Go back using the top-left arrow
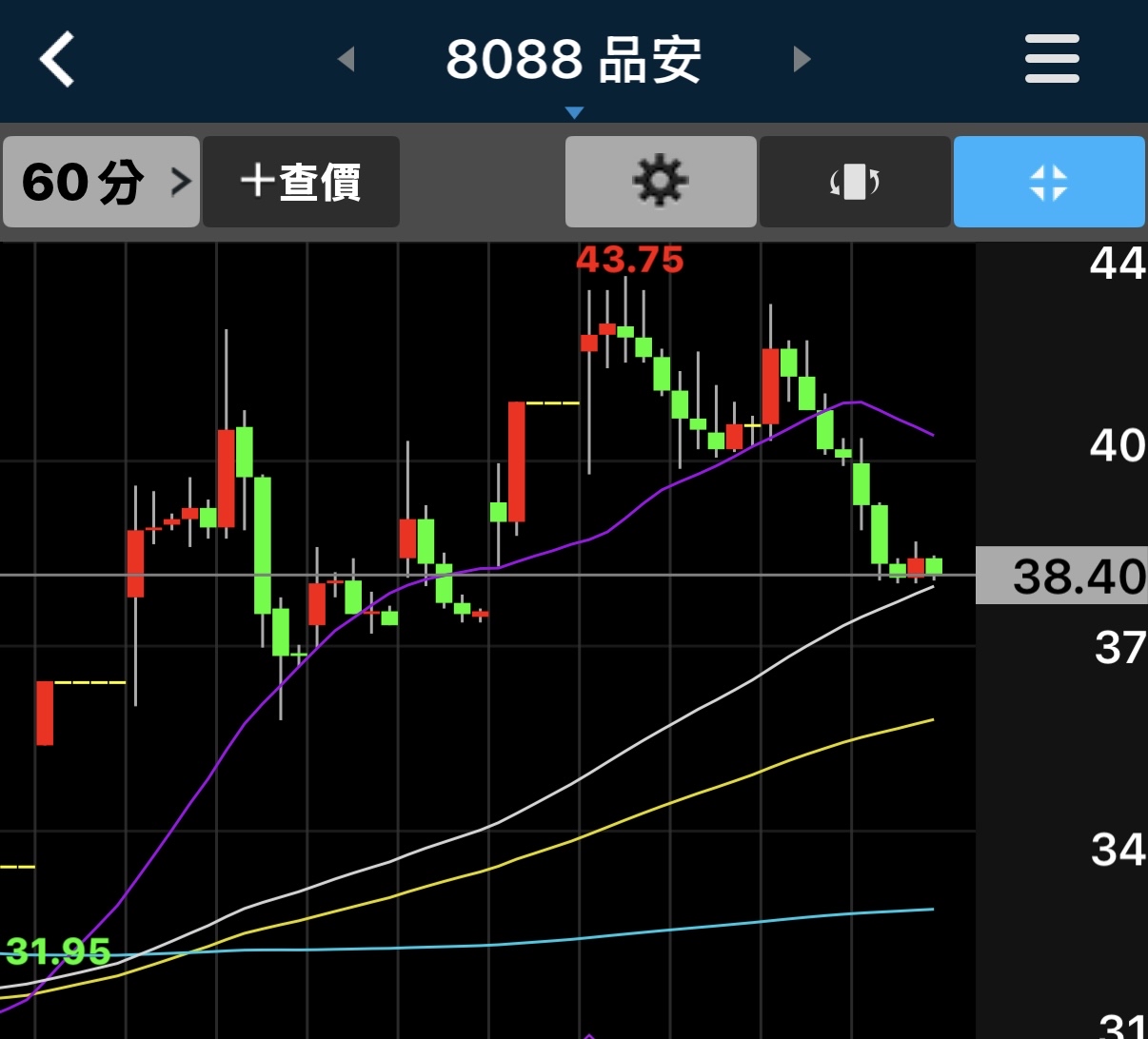The height and width of the screenshot is (1039, 1148). (x=57, y=59)
